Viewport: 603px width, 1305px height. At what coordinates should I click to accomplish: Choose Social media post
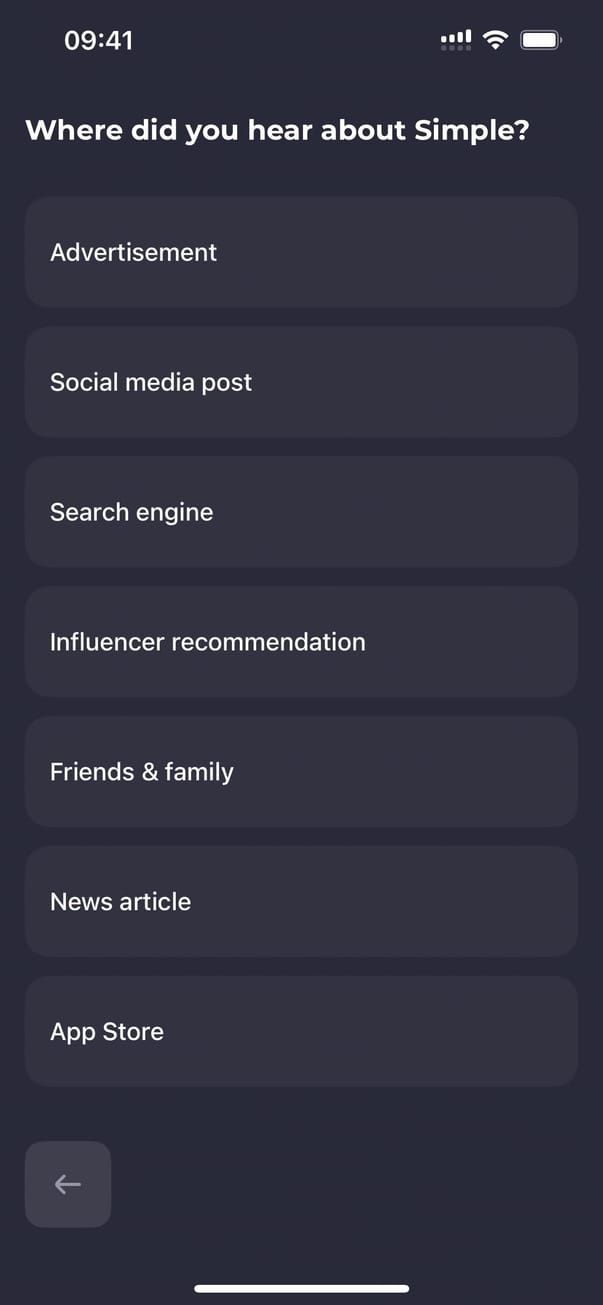coord(301,382)
